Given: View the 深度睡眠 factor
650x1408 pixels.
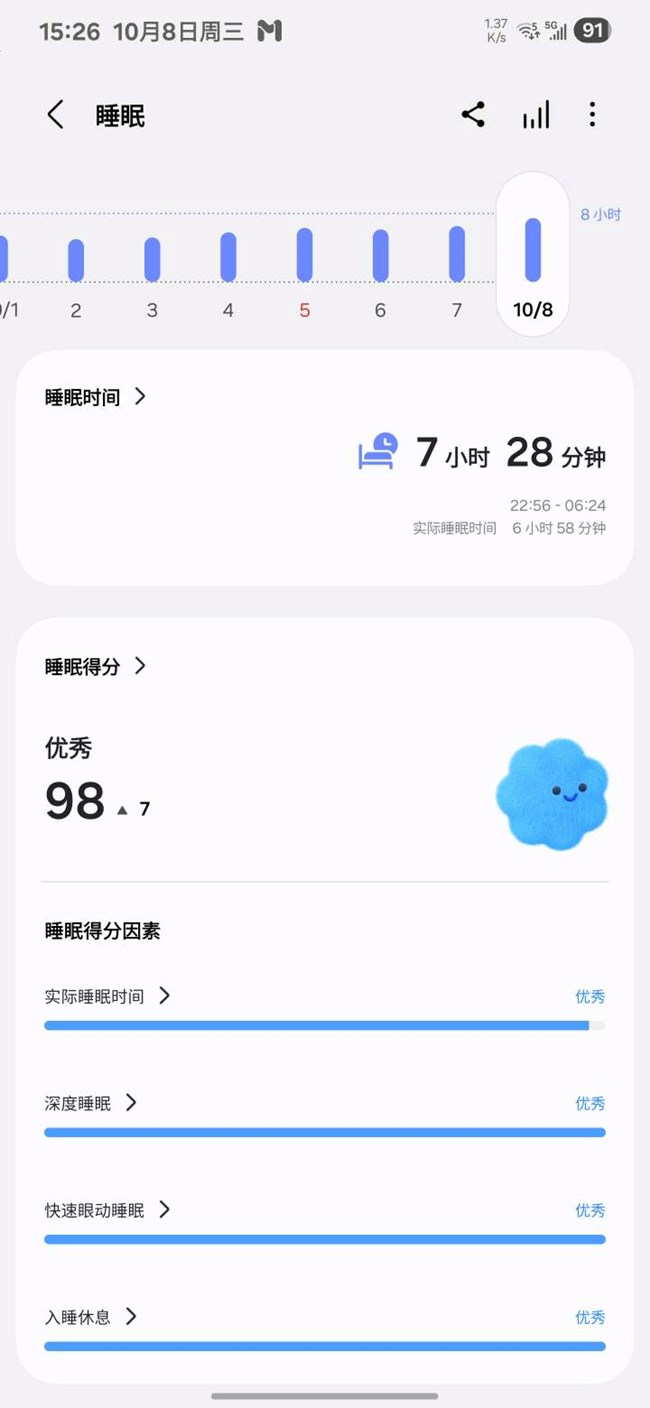Looking at the screenshot, I should (91, 1103).
